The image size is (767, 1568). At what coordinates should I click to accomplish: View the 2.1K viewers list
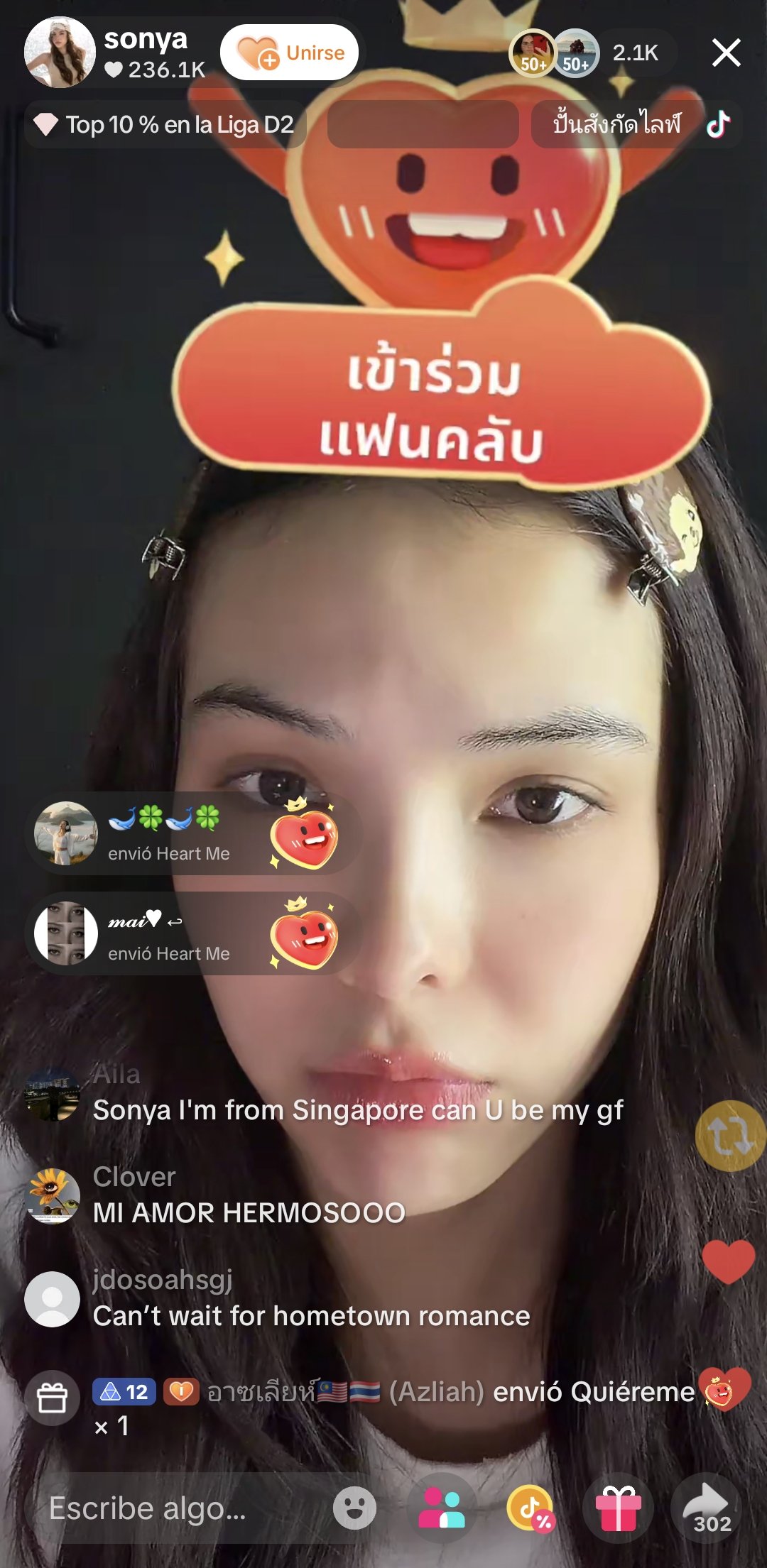point(635,53)
